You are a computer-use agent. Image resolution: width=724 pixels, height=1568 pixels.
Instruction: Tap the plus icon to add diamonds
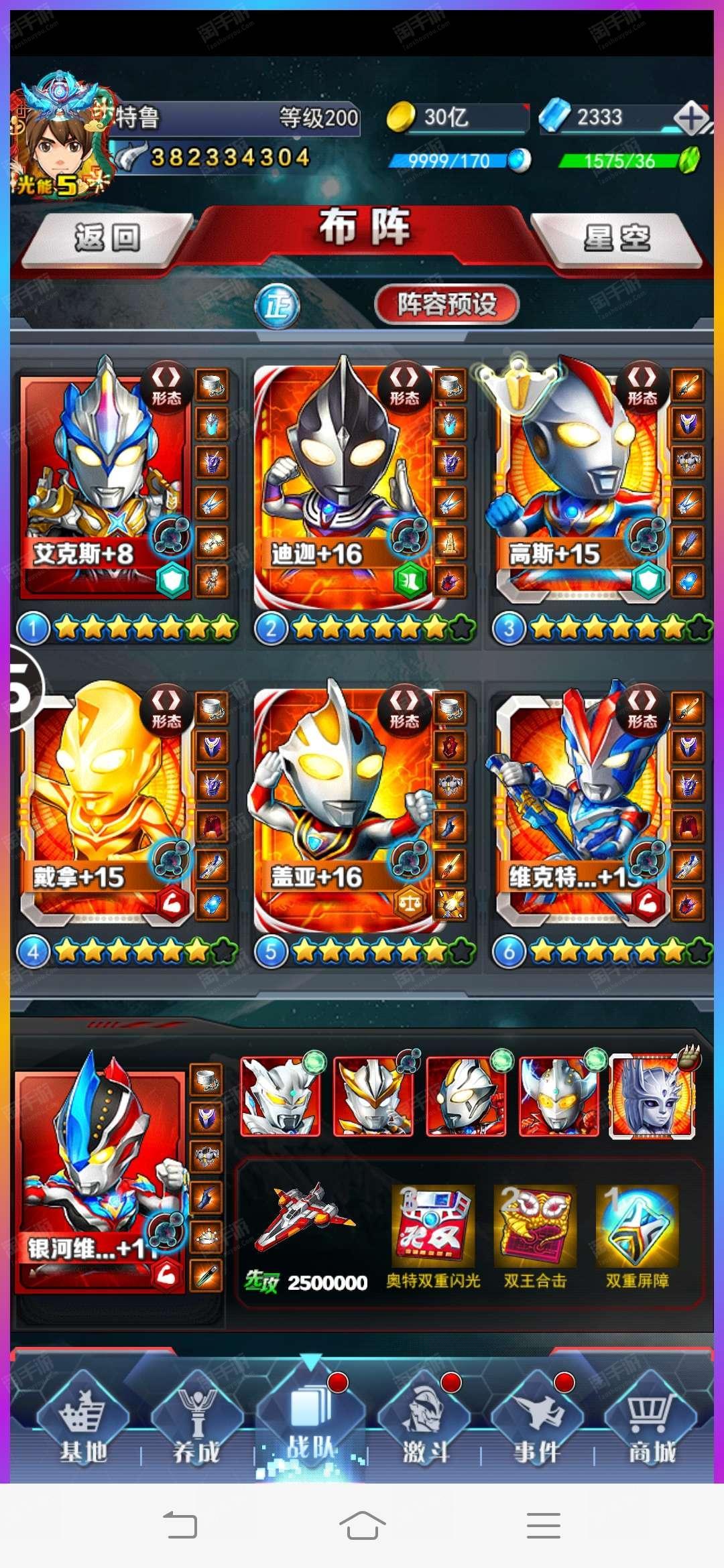coord(690,119)
